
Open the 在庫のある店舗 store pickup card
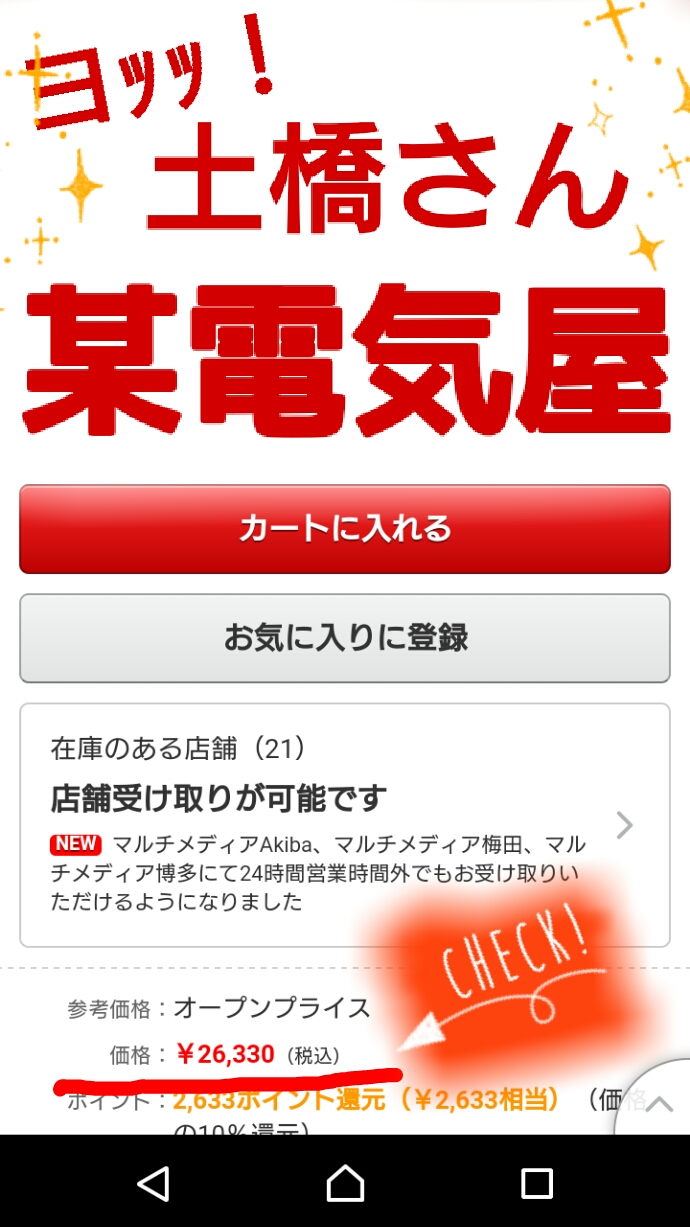pyautogui.click(x=345, y=825)
